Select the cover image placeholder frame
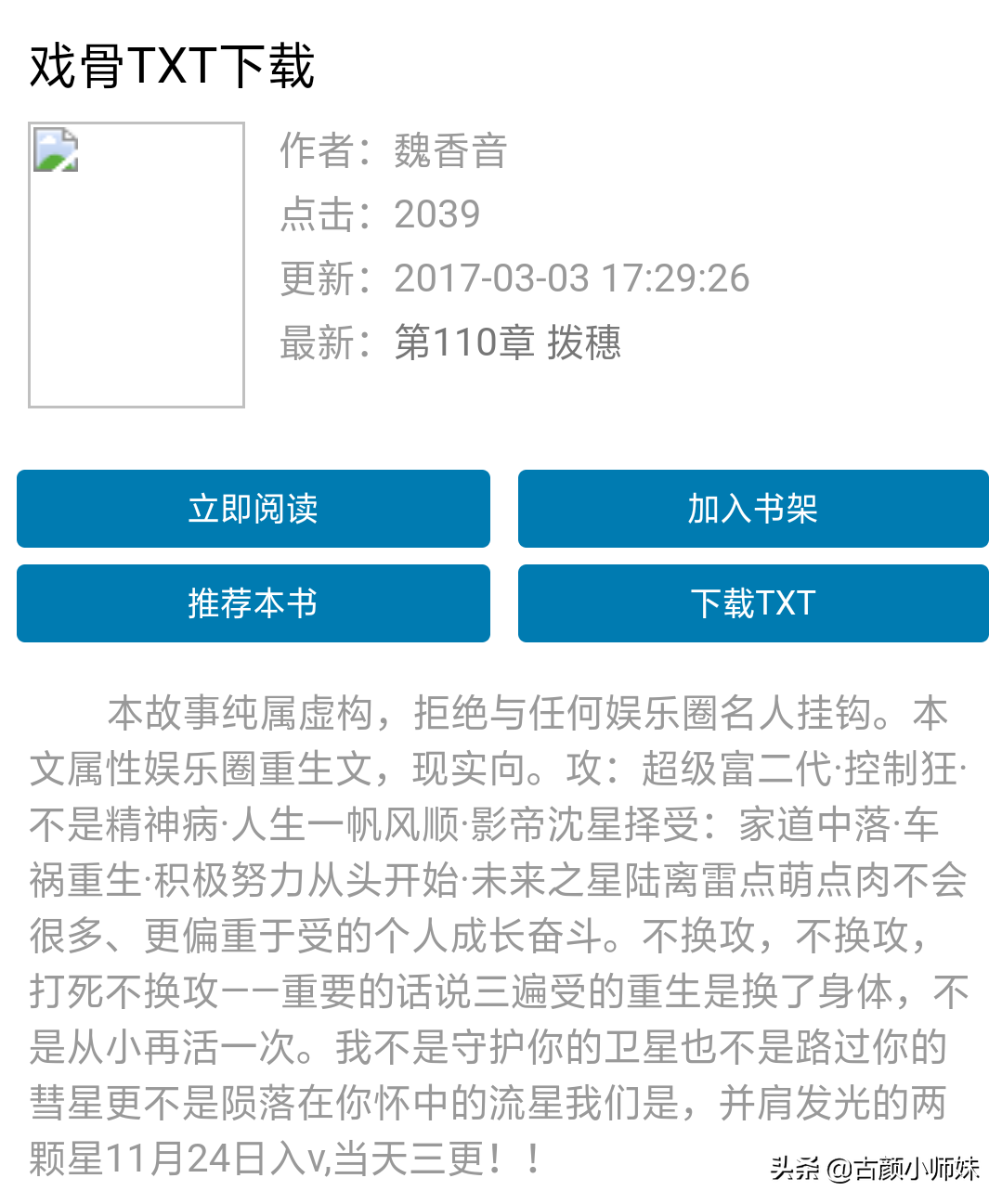The height and width of the screenshot is (1204, 1002). (x=136, y=269)
